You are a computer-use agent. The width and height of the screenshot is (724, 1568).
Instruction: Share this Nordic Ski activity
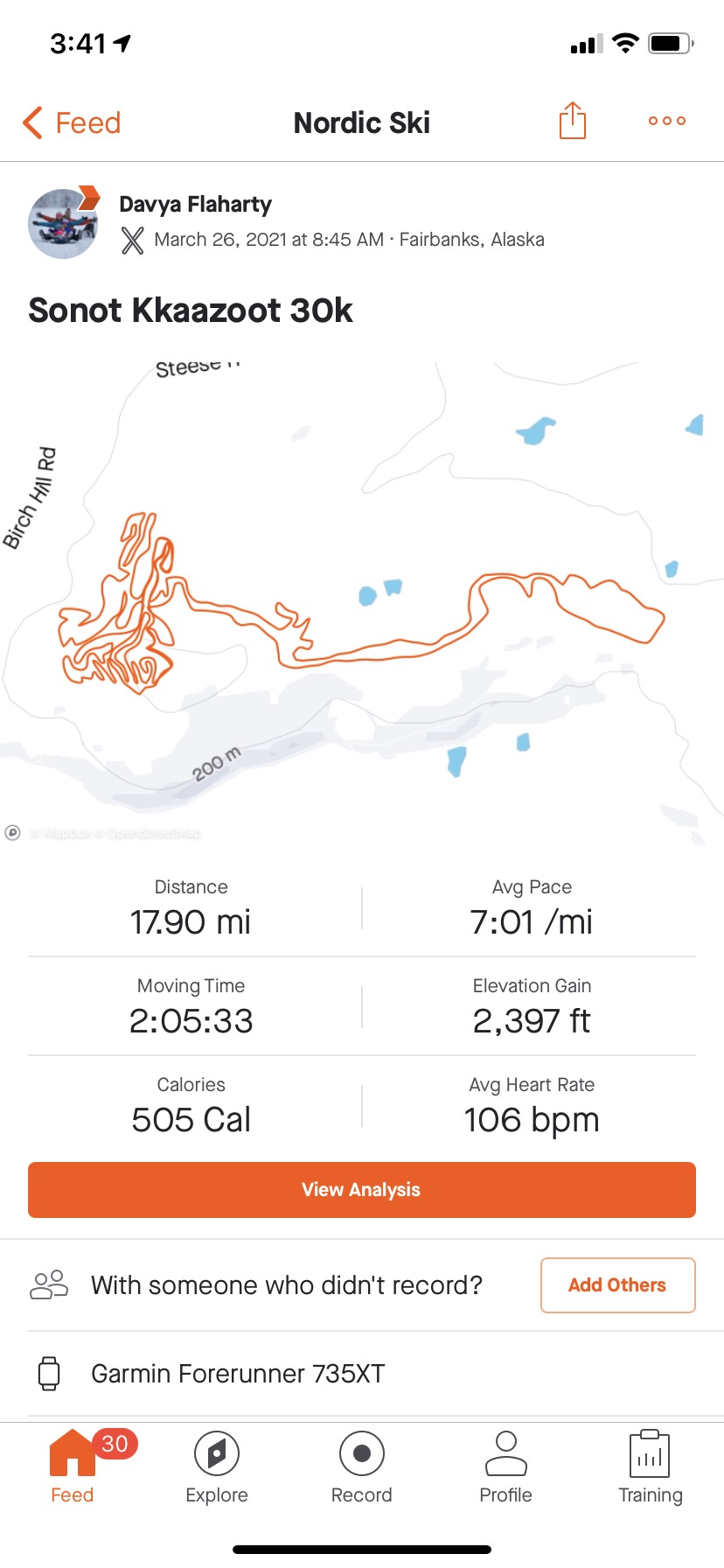click(x=572, y=121)
